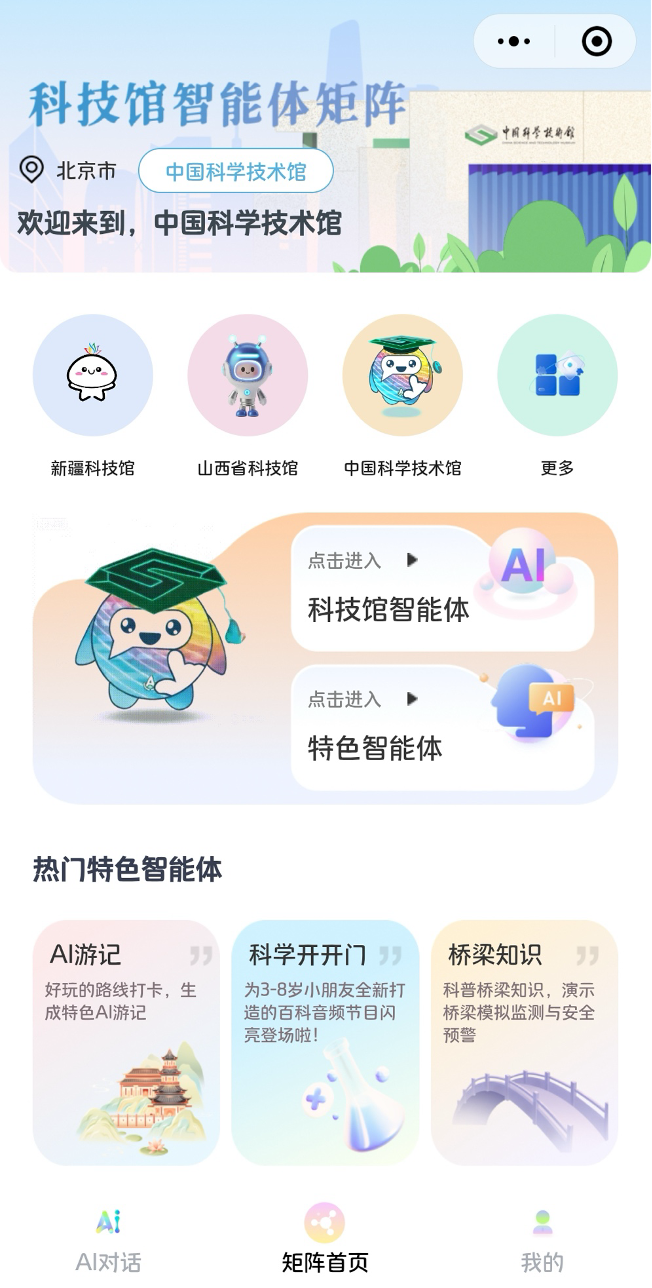Viewport: 652px width, 1288px height.
Task: Open the AI游记 card
Action: point(126,1042)
